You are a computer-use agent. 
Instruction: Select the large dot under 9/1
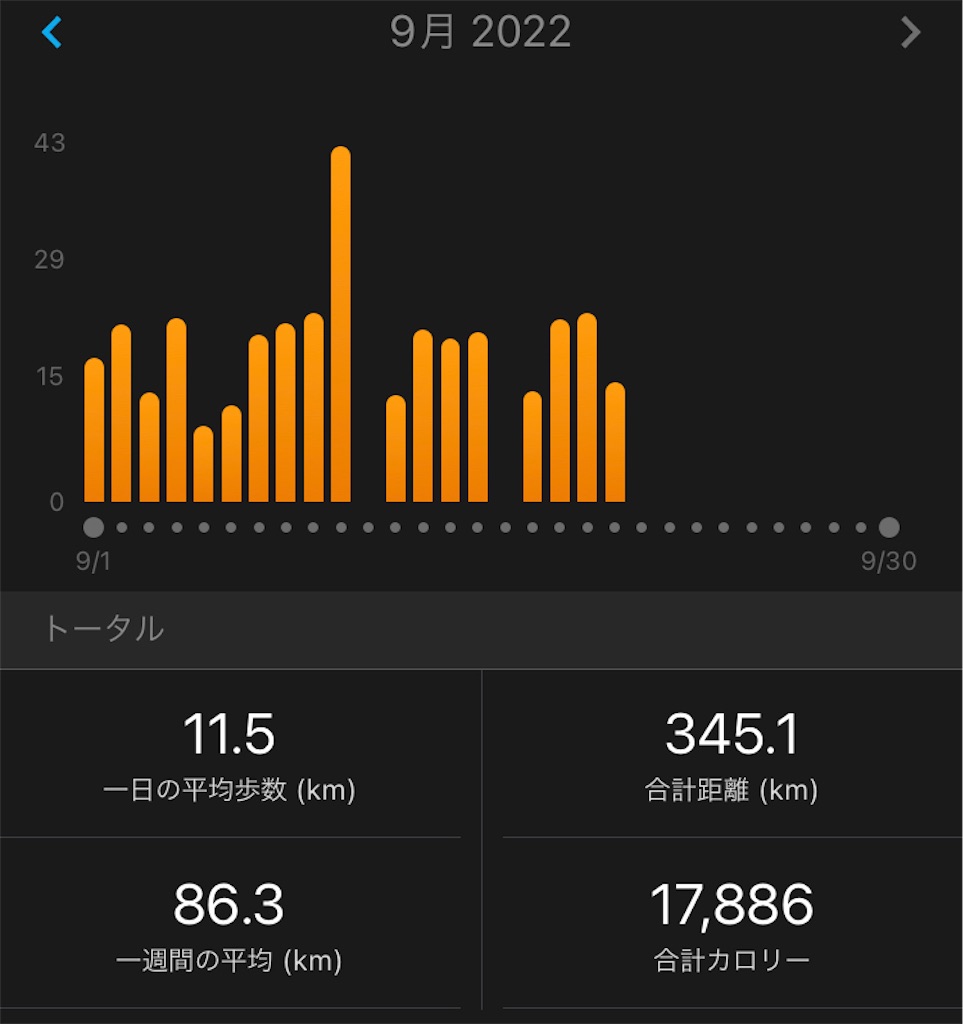pos(93,524)
